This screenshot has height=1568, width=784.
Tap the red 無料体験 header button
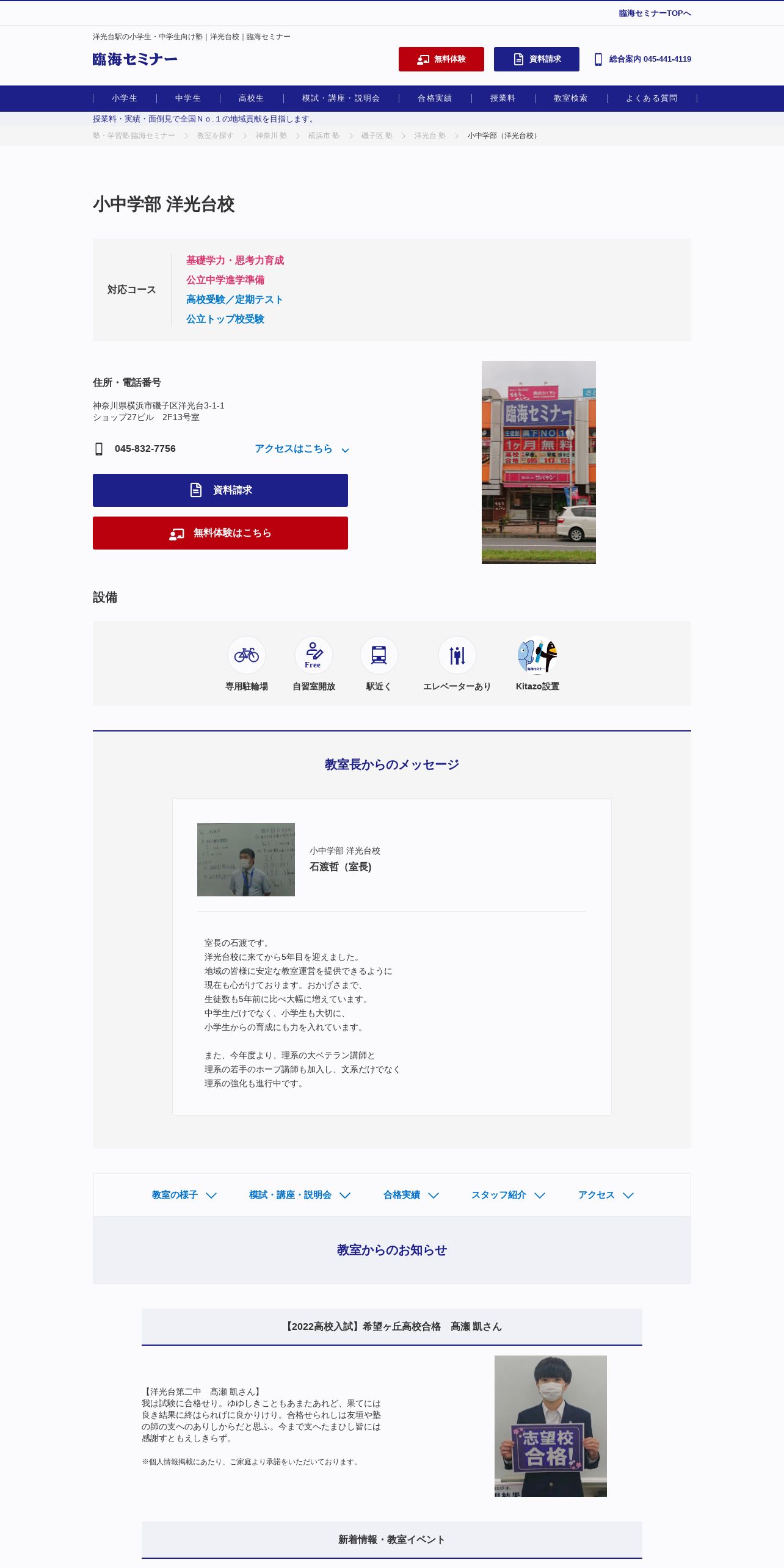point(441,59)
